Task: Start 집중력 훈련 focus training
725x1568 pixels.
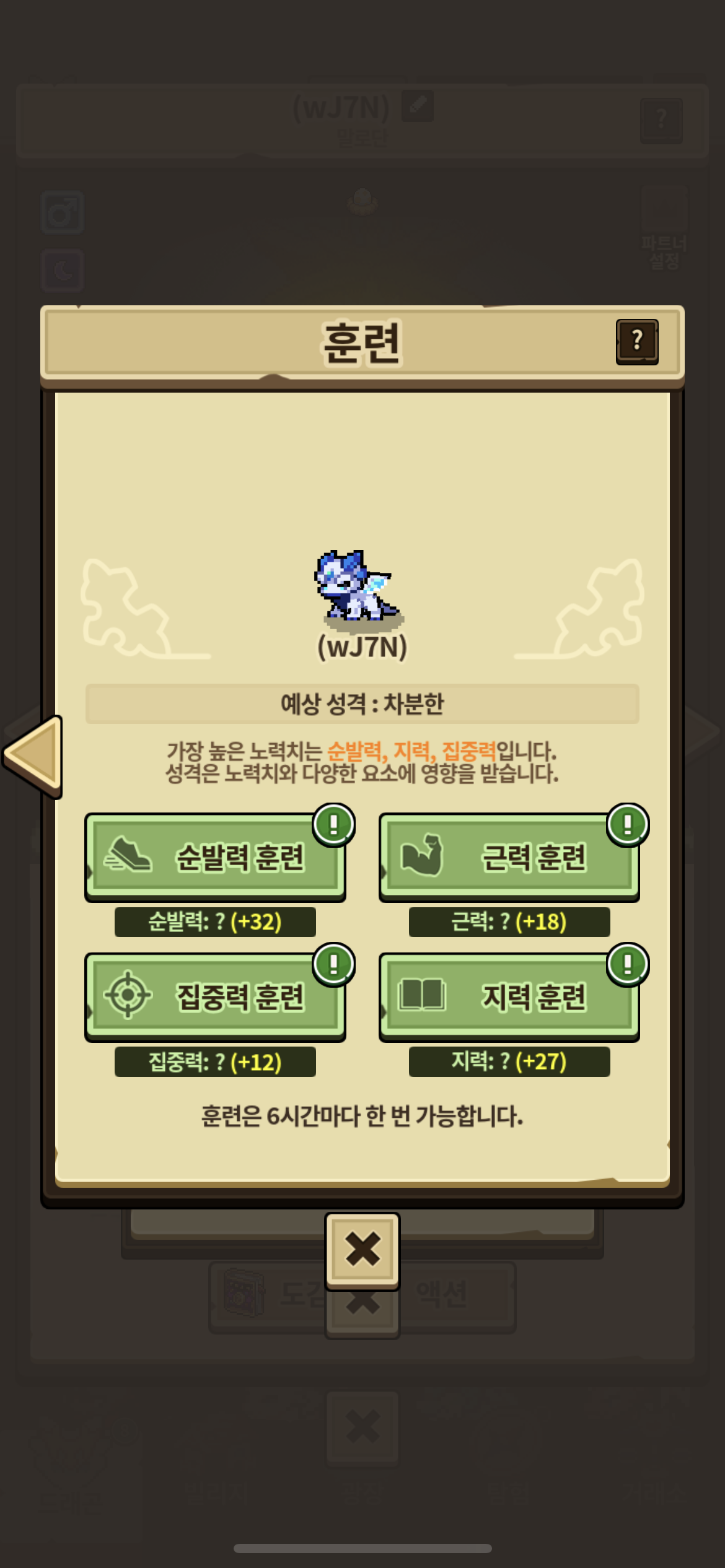Action: pos(215,997)
